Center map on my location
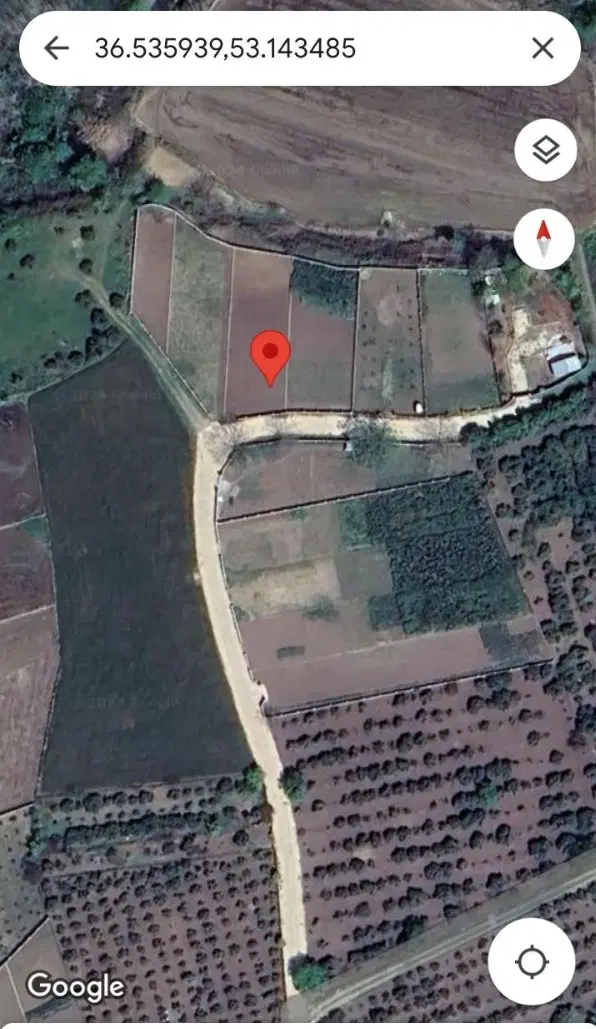 (532, 962)
